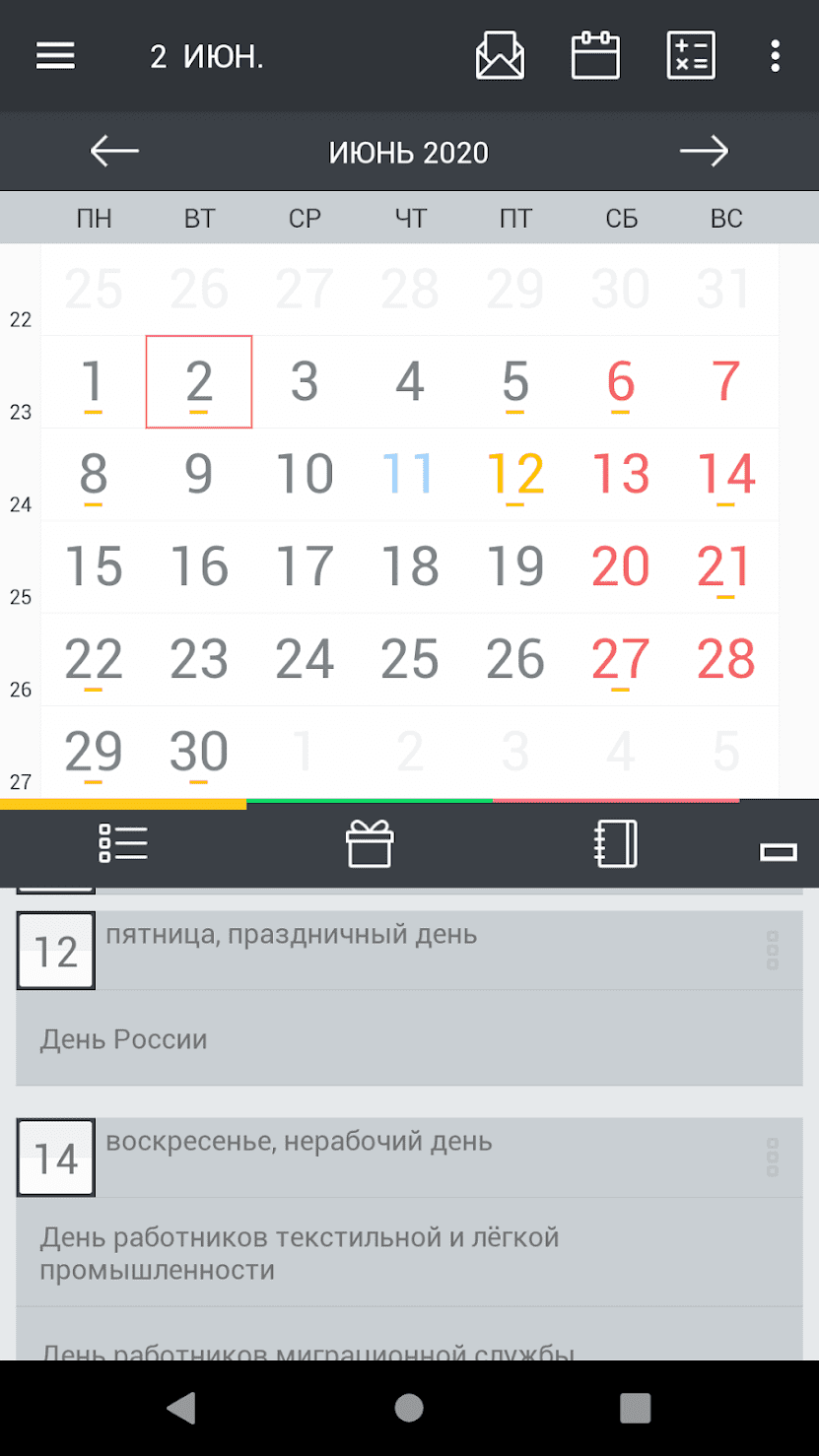
Task: Open options for the June 12 entry
Action: (773, 952)
